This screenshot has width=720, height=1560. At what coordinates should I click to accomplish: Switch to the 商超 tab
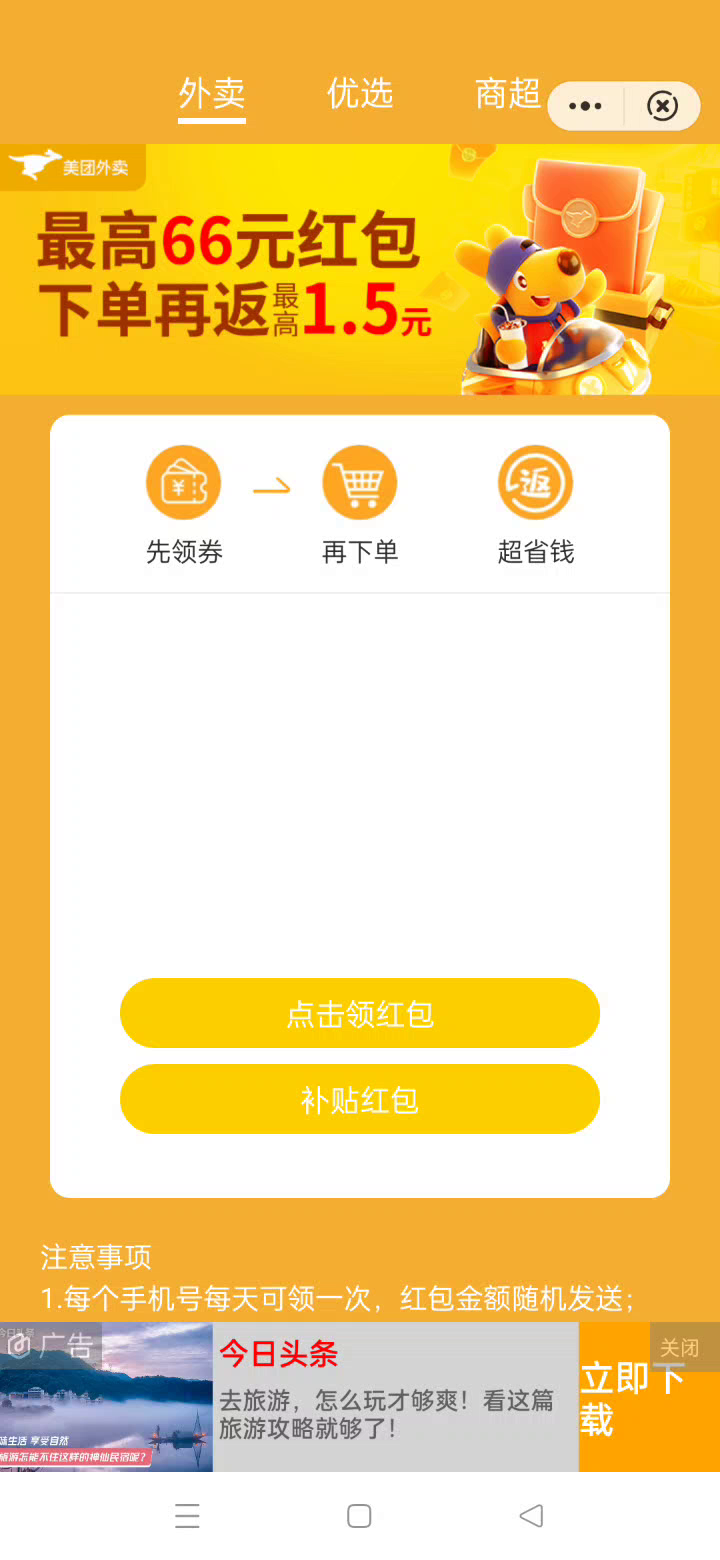coord(508,94)
